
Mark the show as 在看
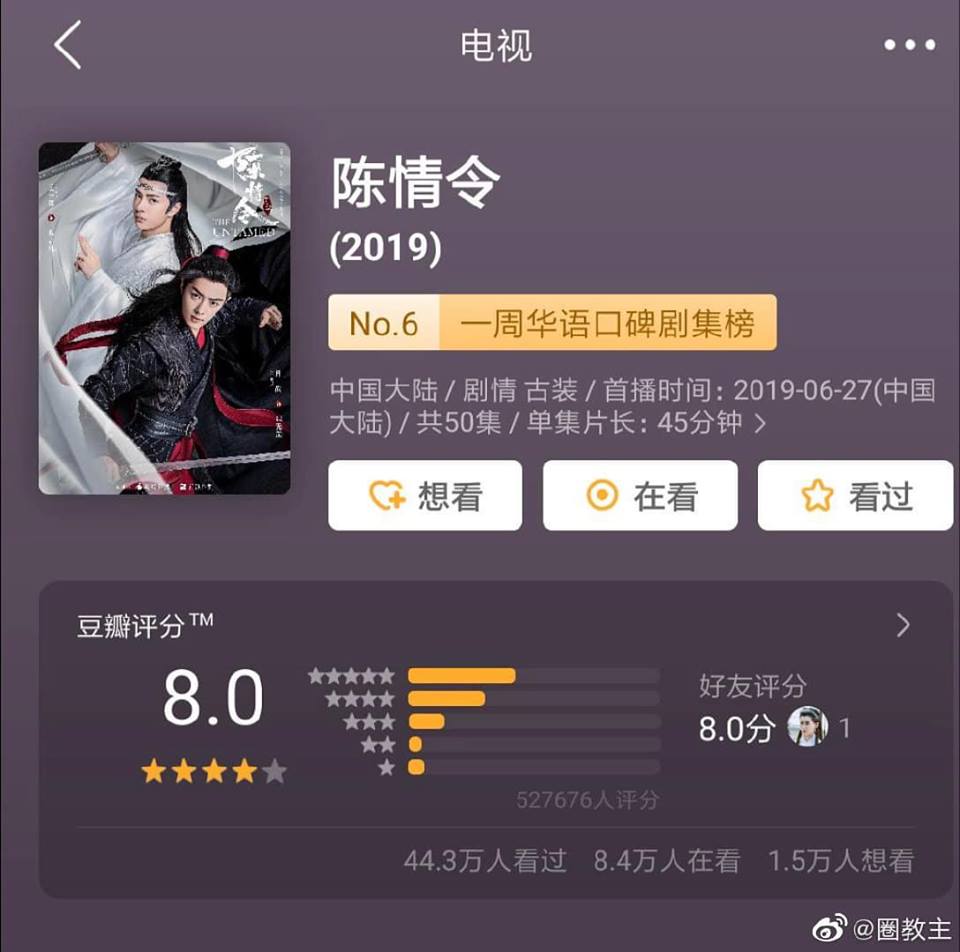coord(640,495)
